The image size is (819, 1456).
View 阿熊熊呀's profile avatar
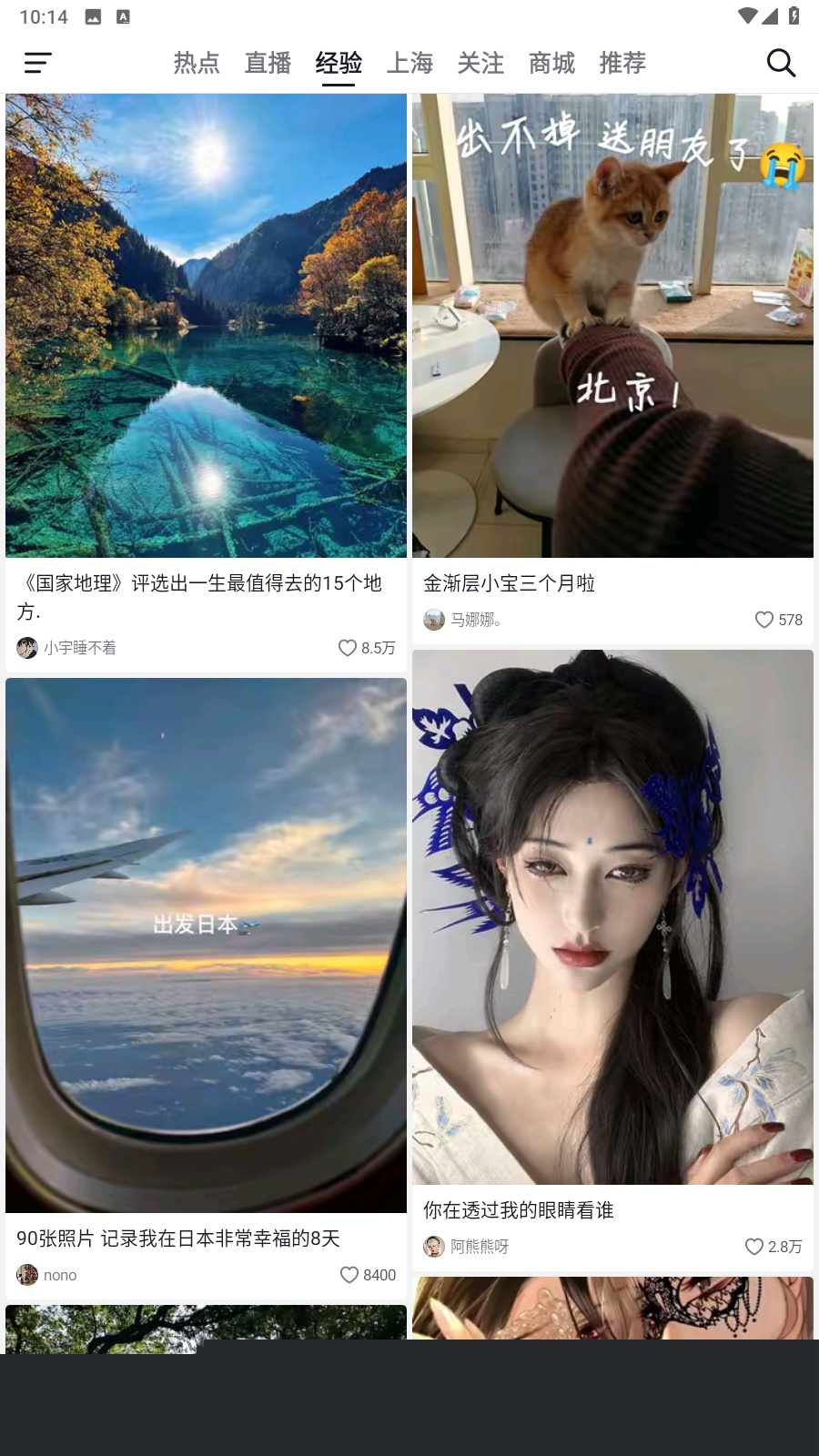[x=434, y=1247]
